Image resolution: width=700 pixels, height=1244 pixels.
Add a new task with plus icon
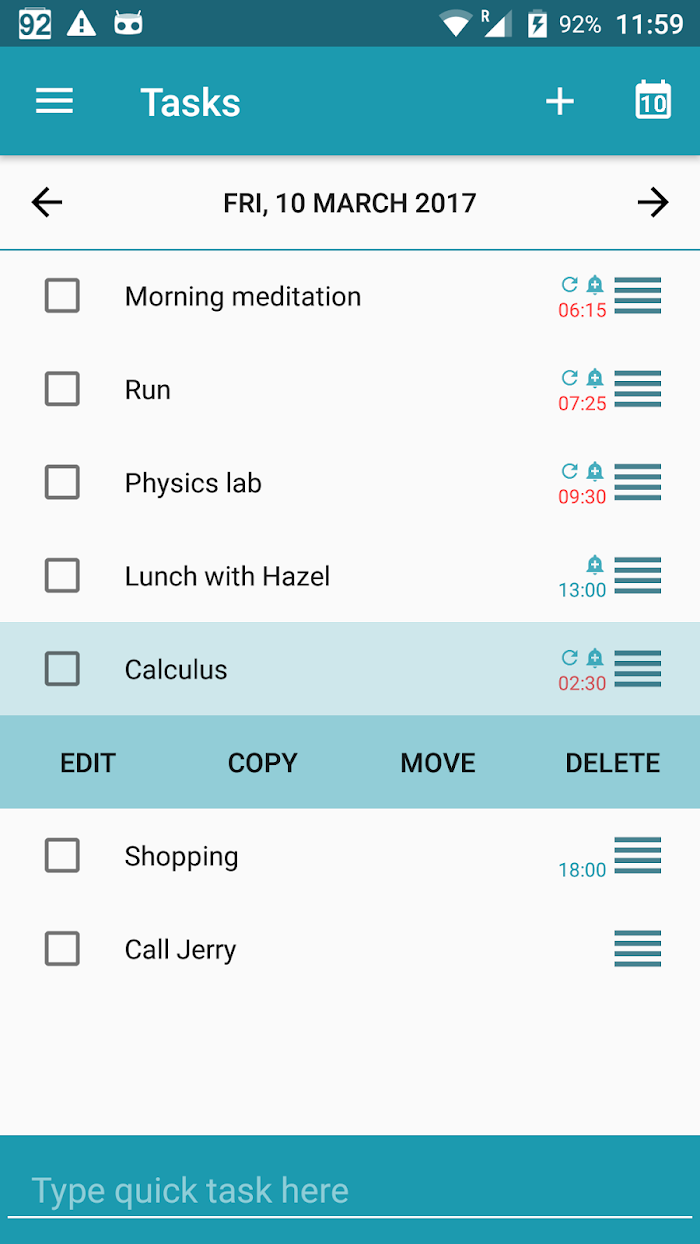click(x=559, y=102)
